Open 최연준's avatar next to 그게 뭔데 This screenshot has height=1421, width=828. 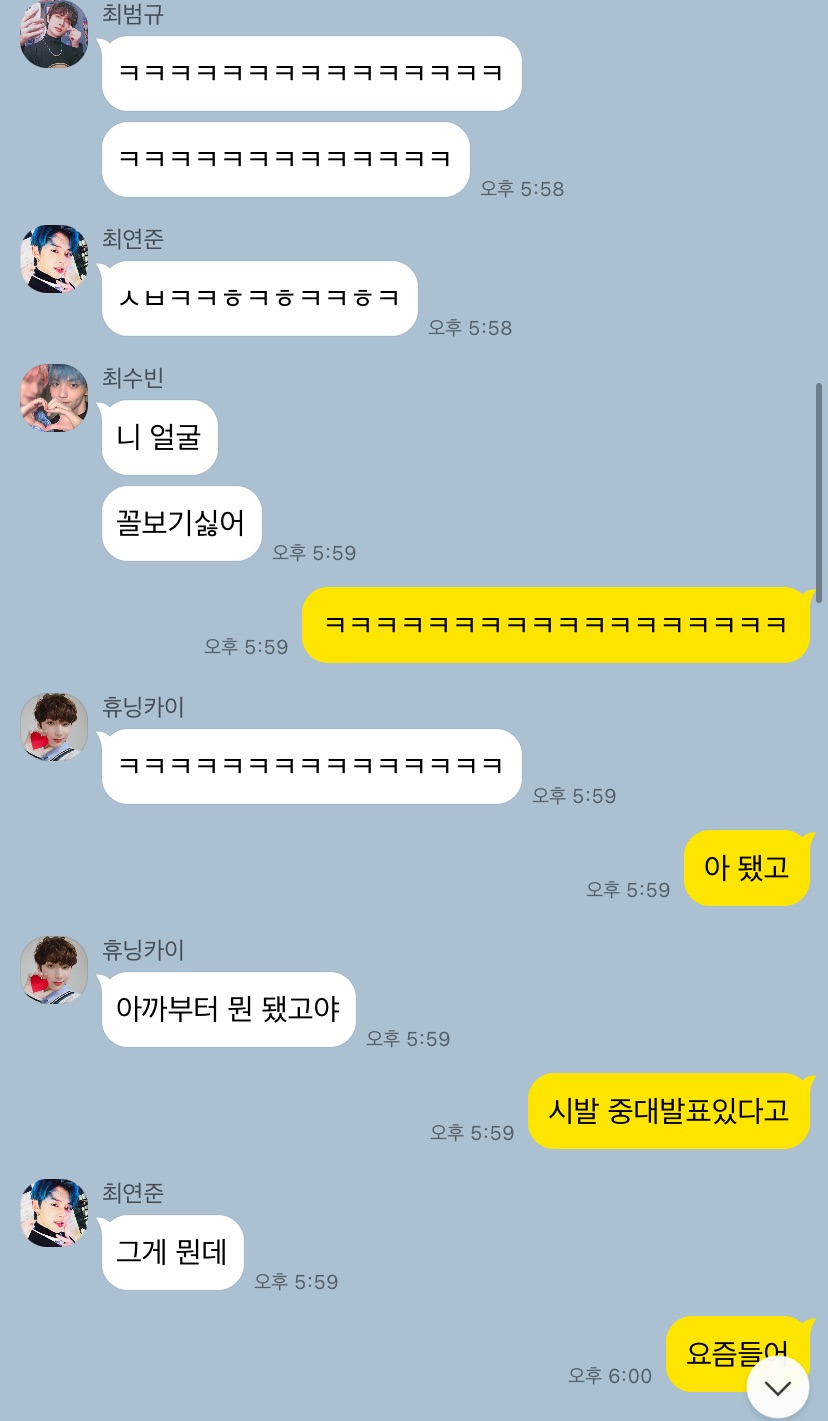coord(54,1213)
